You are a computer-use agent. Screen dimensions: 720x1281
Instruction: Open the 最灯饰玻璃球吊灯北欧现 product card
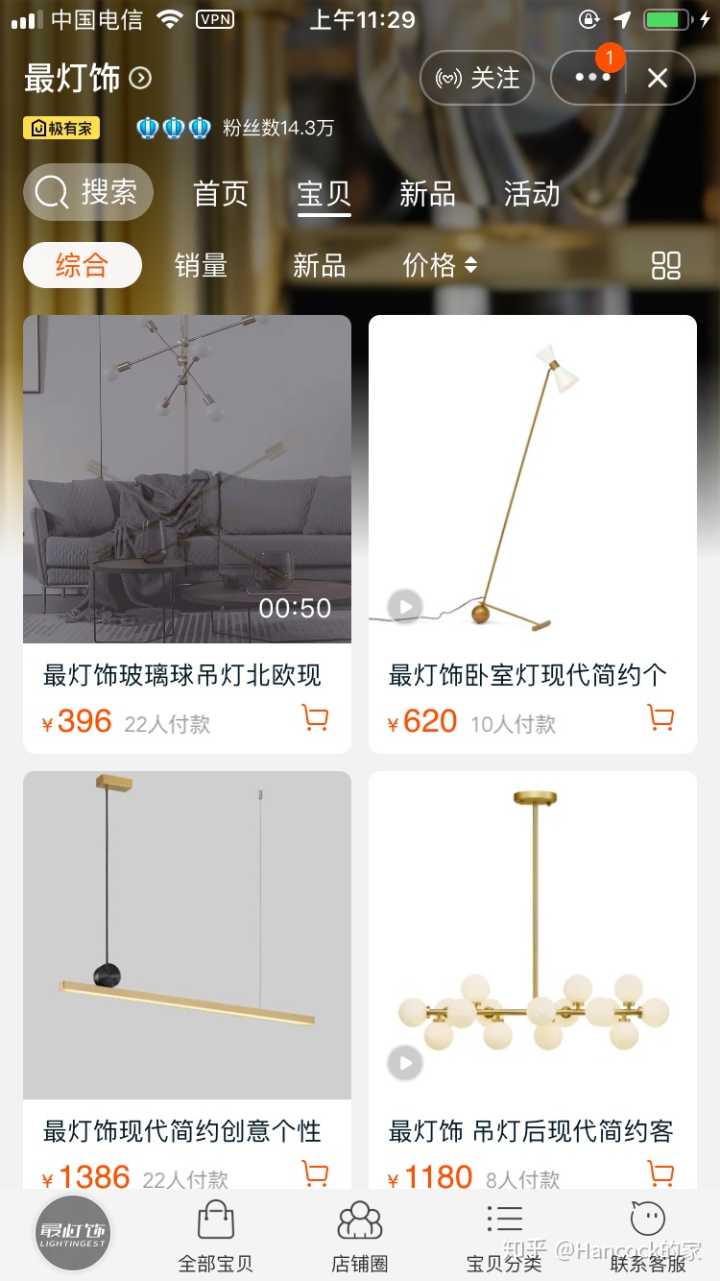coord(187,500)
